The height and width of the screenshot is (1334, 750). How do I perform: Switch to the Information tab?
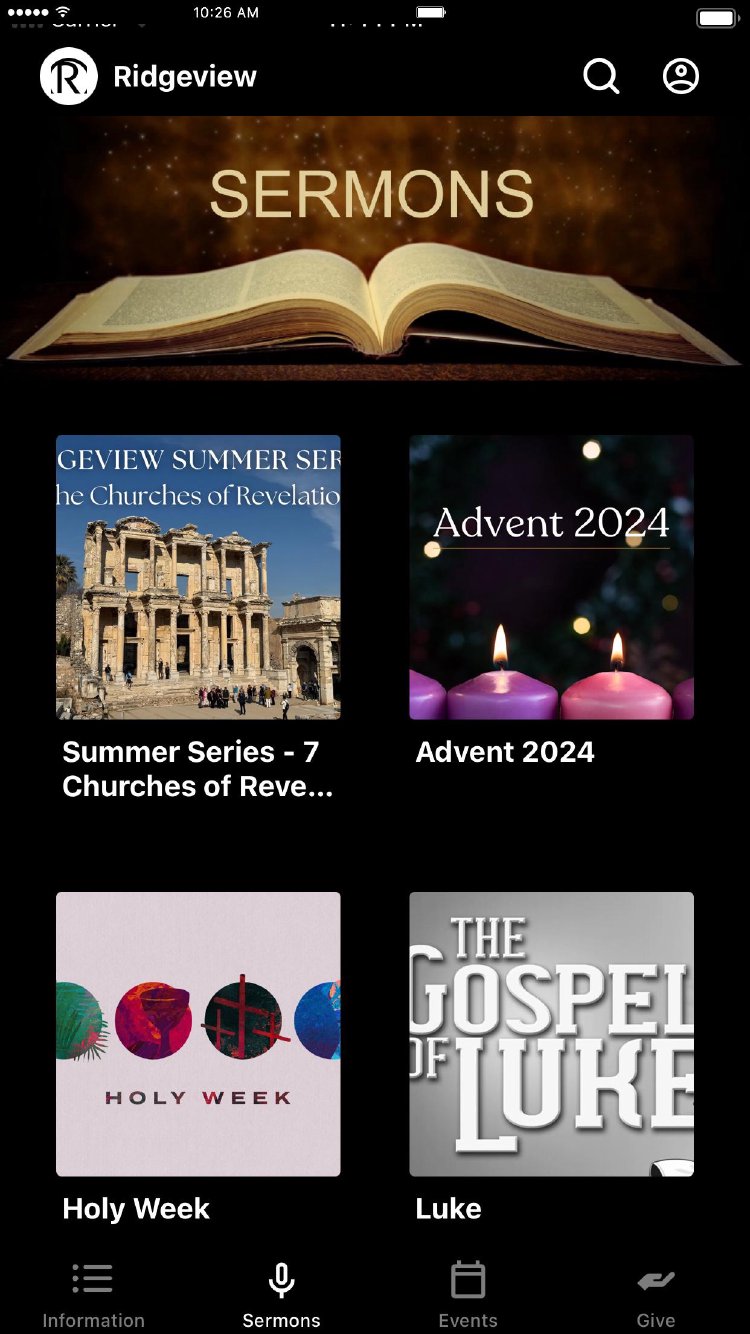tap(93, 1295)
